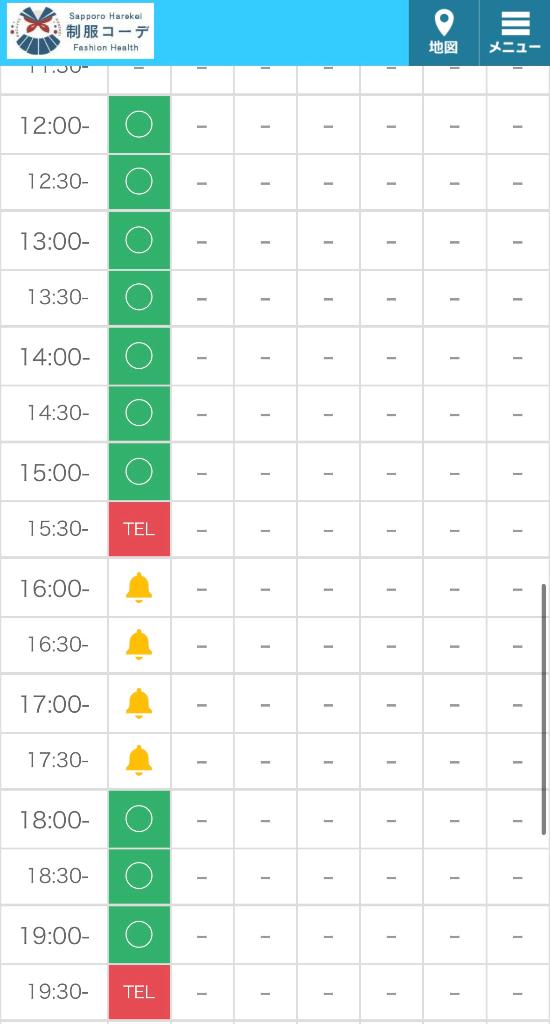
Task: Open the メニュー hamburger menu
Action: click(515, 33)
